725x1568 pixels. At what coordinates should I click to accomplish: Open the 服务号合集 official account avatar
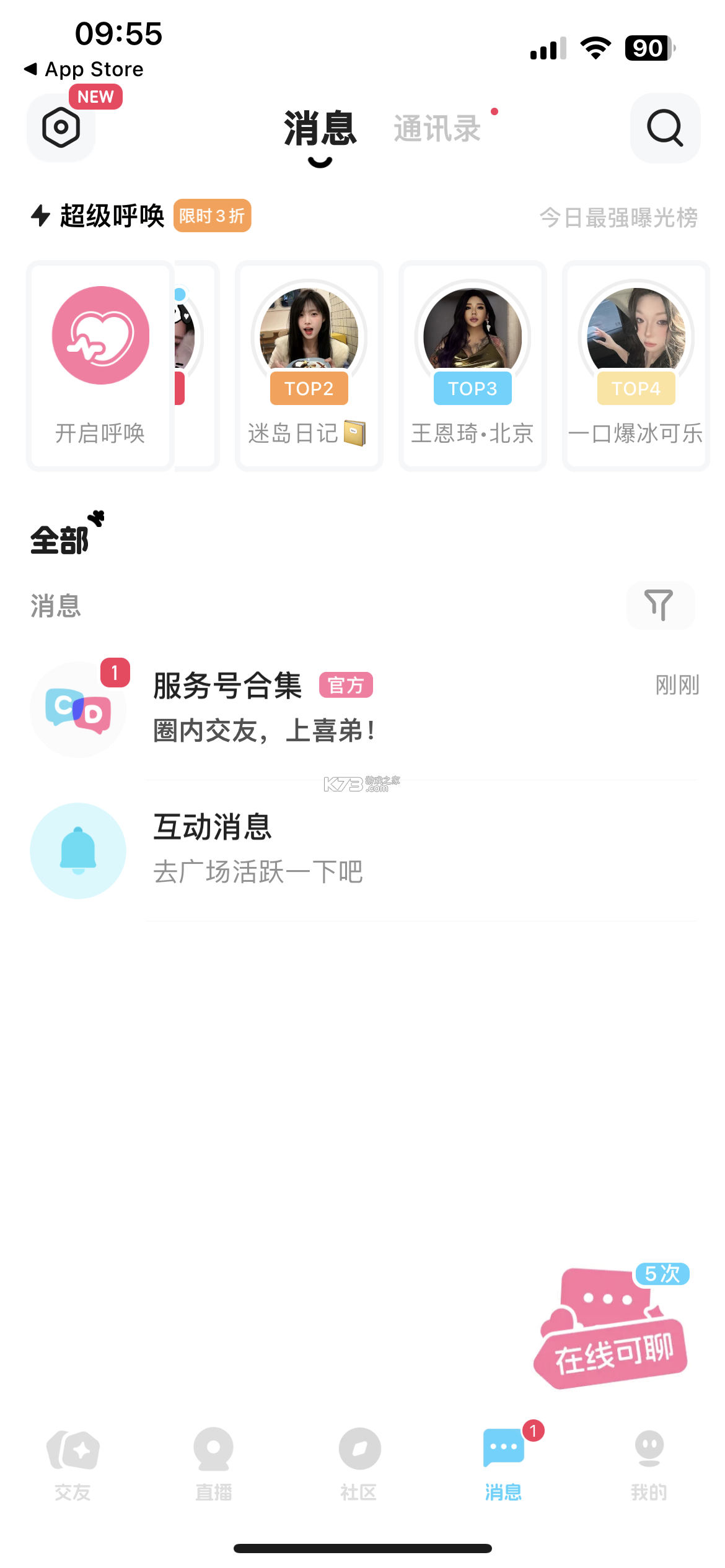coord(77,709)
